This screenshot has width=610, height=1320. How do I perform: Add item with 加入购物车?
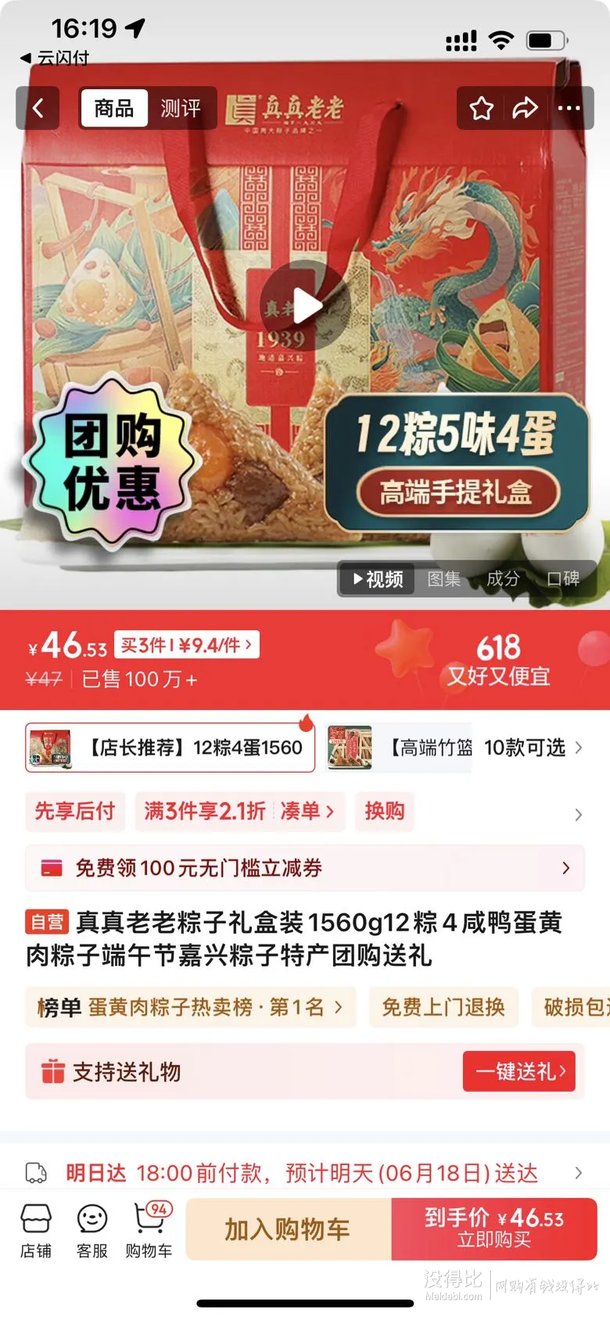click(288, 1229)
